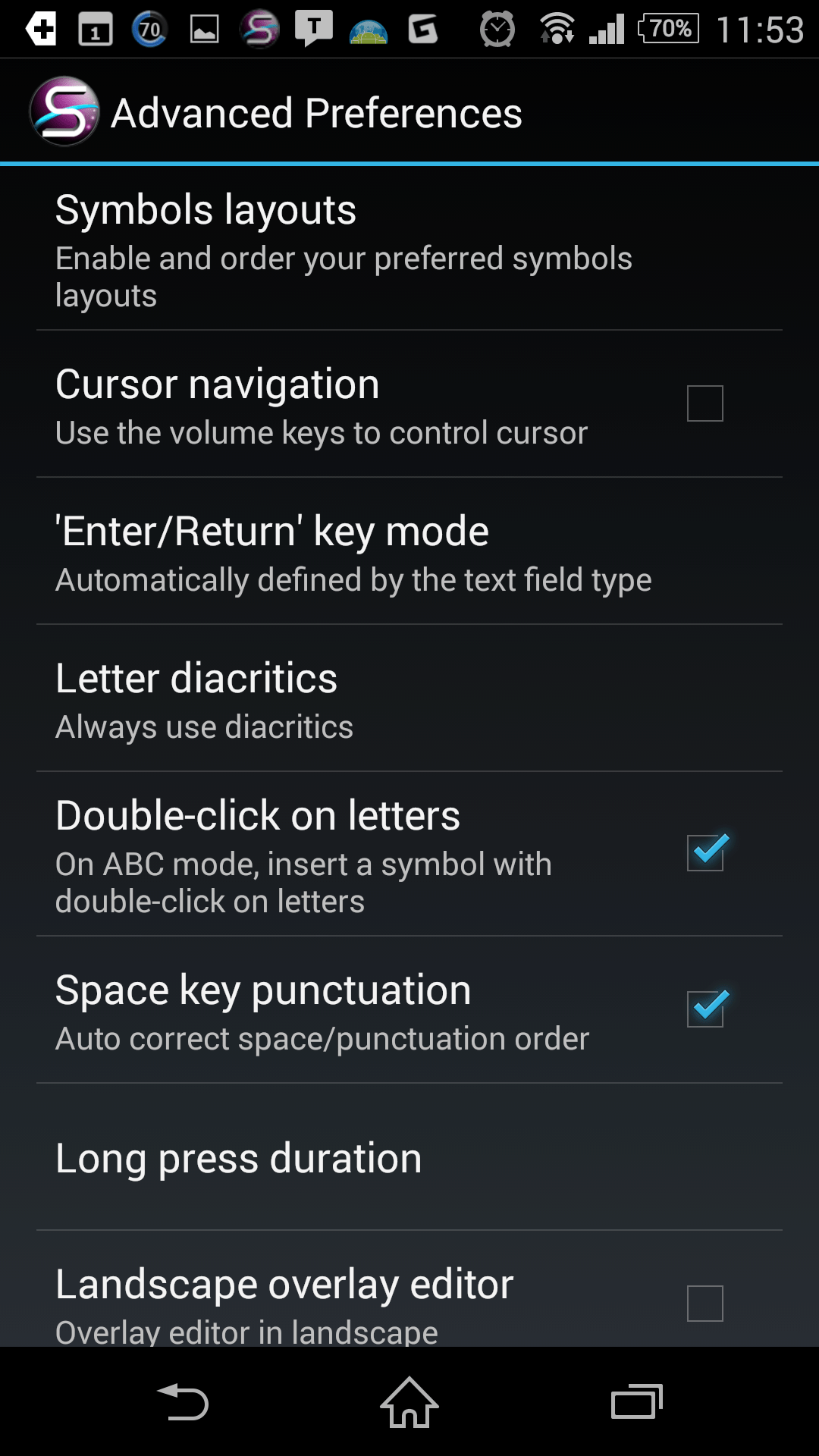This screenshot has height=1456, width=819.
Task: Open Long press duration setting
Action: coord(409,1157)
